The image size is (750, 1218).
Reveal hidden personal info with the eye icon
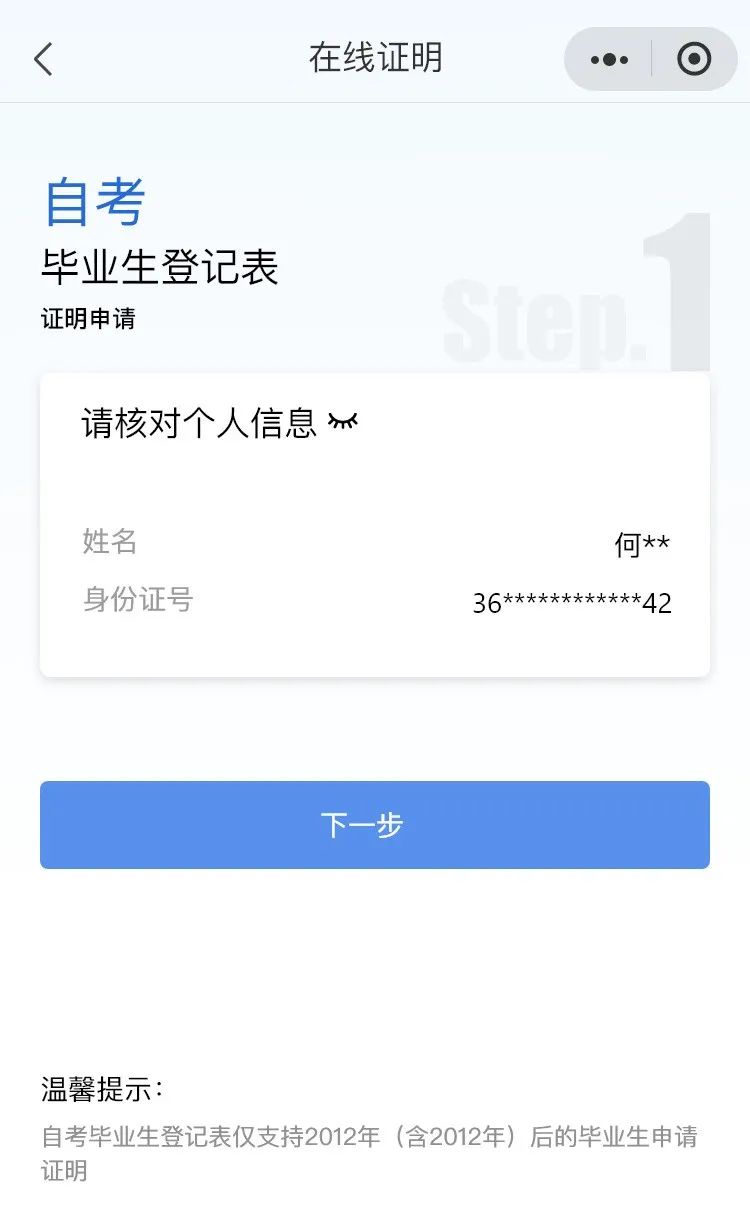tap(343, 422)
